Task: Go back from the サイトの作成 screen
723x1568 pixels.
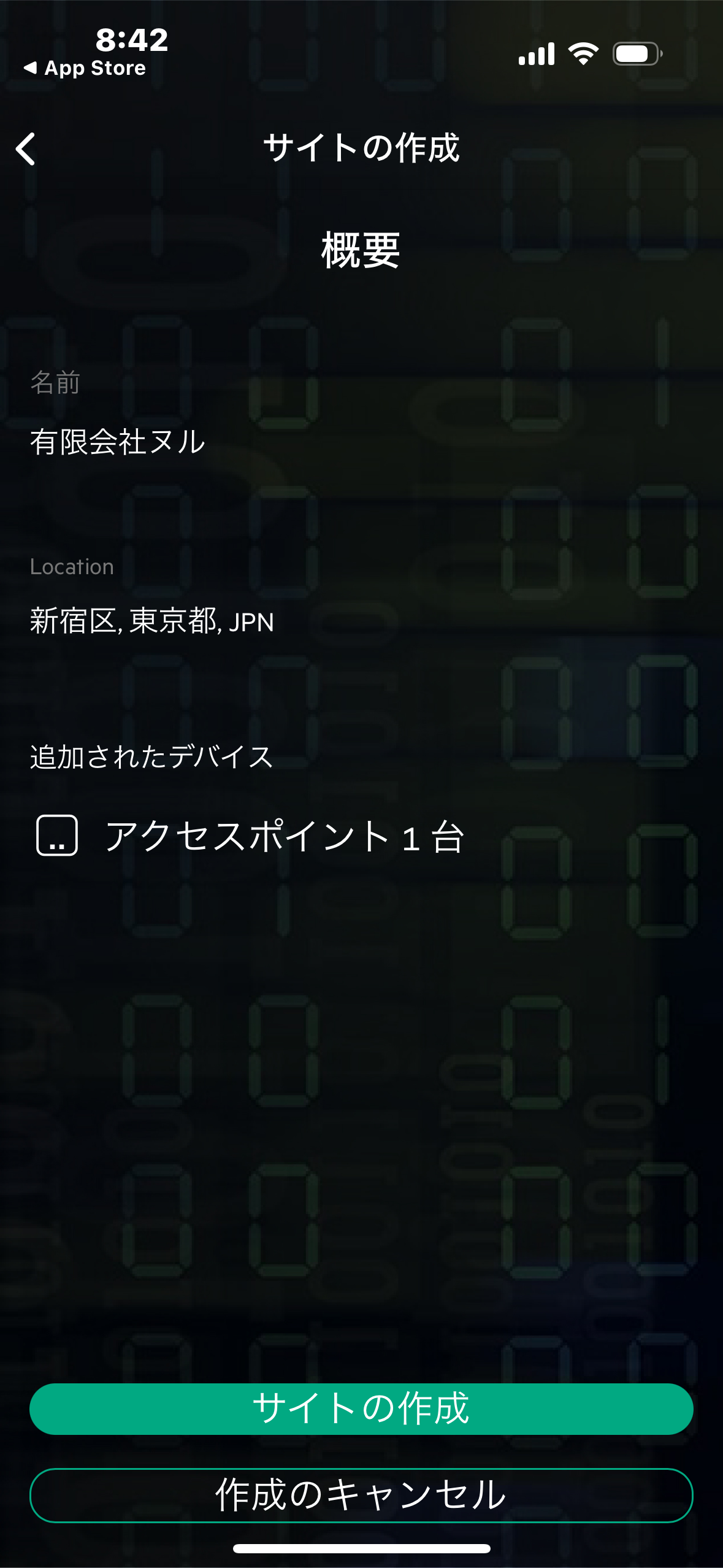Action: pyautogui.click(x=26, y=149)
